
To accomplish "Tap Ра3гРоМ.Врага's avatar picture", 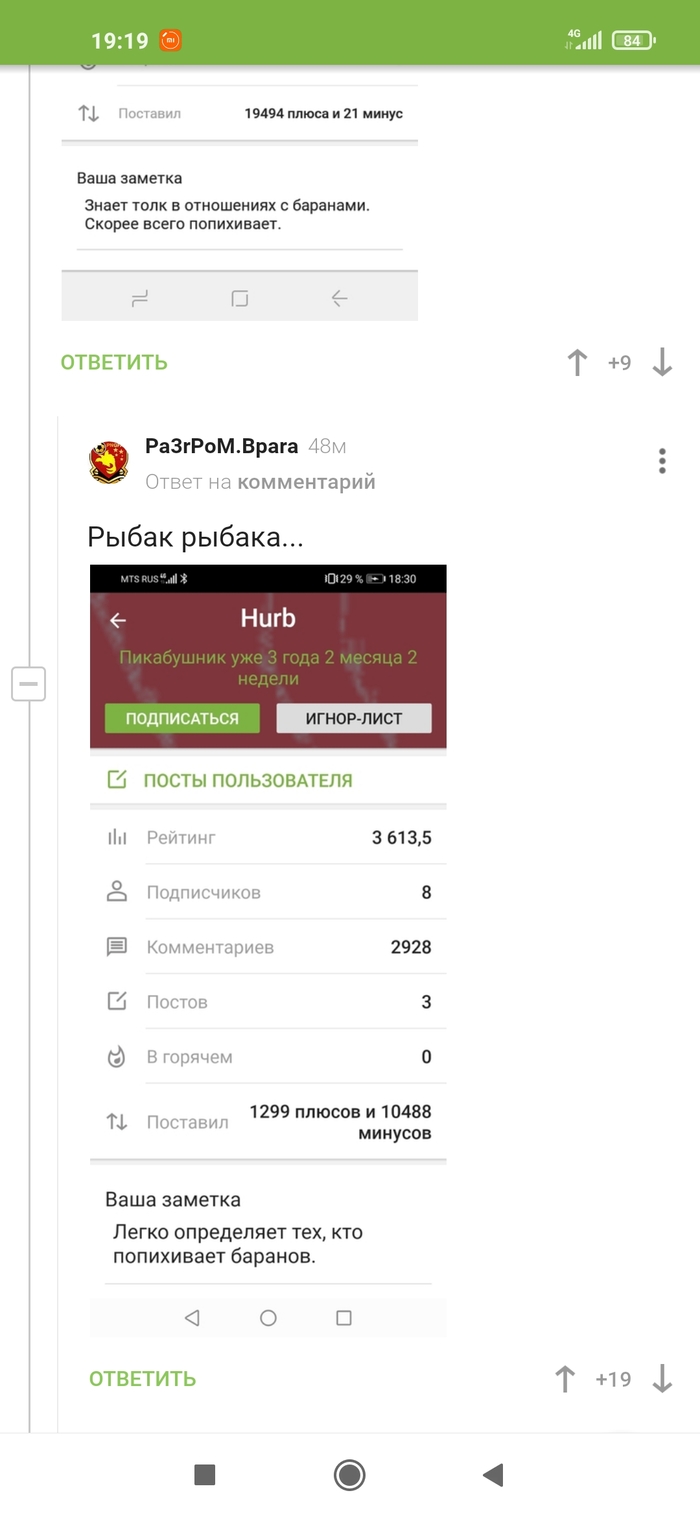I will [109, 461].
